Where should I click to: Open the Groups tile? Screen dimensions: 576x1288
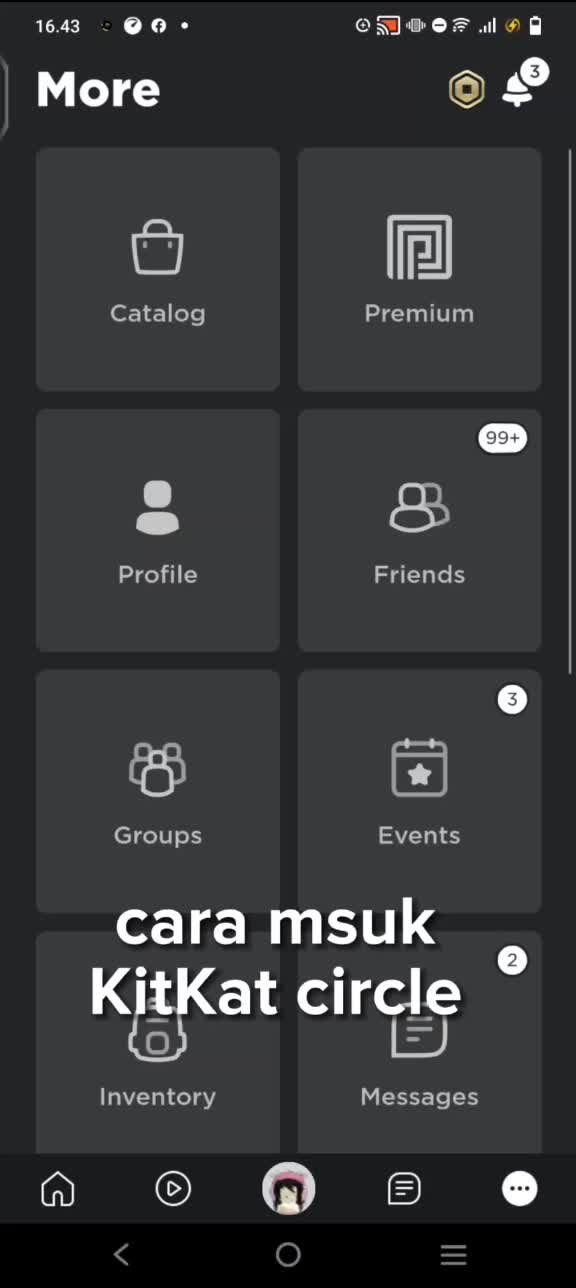coord(158,792)
